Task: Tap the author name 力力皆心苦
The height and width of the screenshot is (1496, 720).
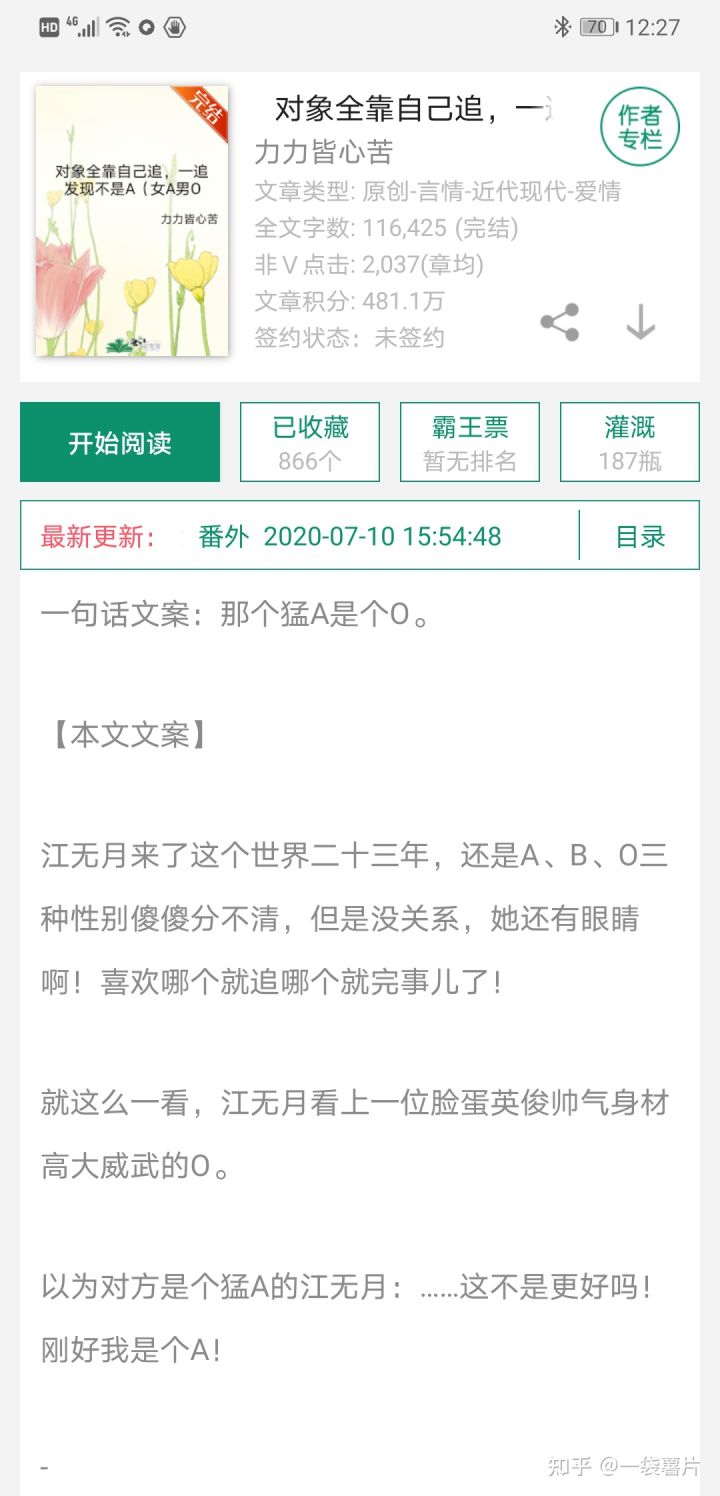Action: point(324,152)
